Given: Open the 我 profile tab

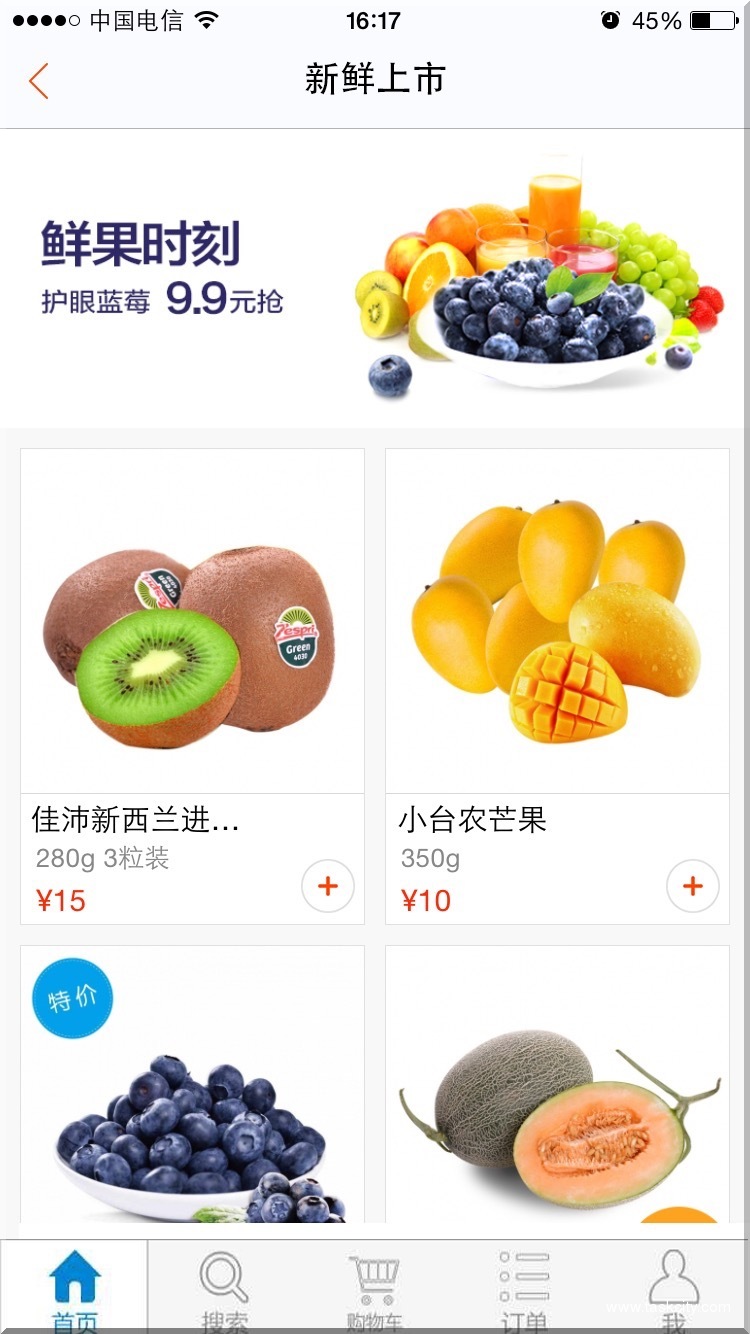Looking at the screenshot, I should (x=674, y=1290).
